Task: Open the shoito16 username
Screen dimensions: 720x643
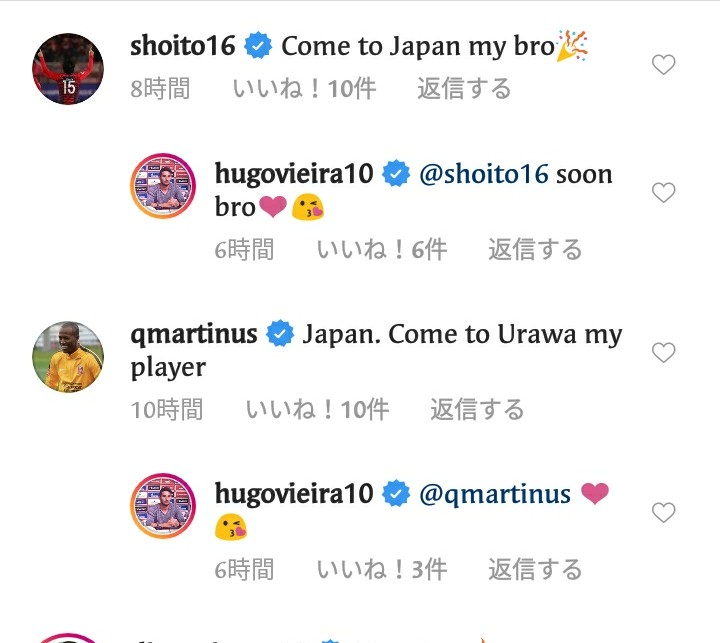Action: [183, 46]
